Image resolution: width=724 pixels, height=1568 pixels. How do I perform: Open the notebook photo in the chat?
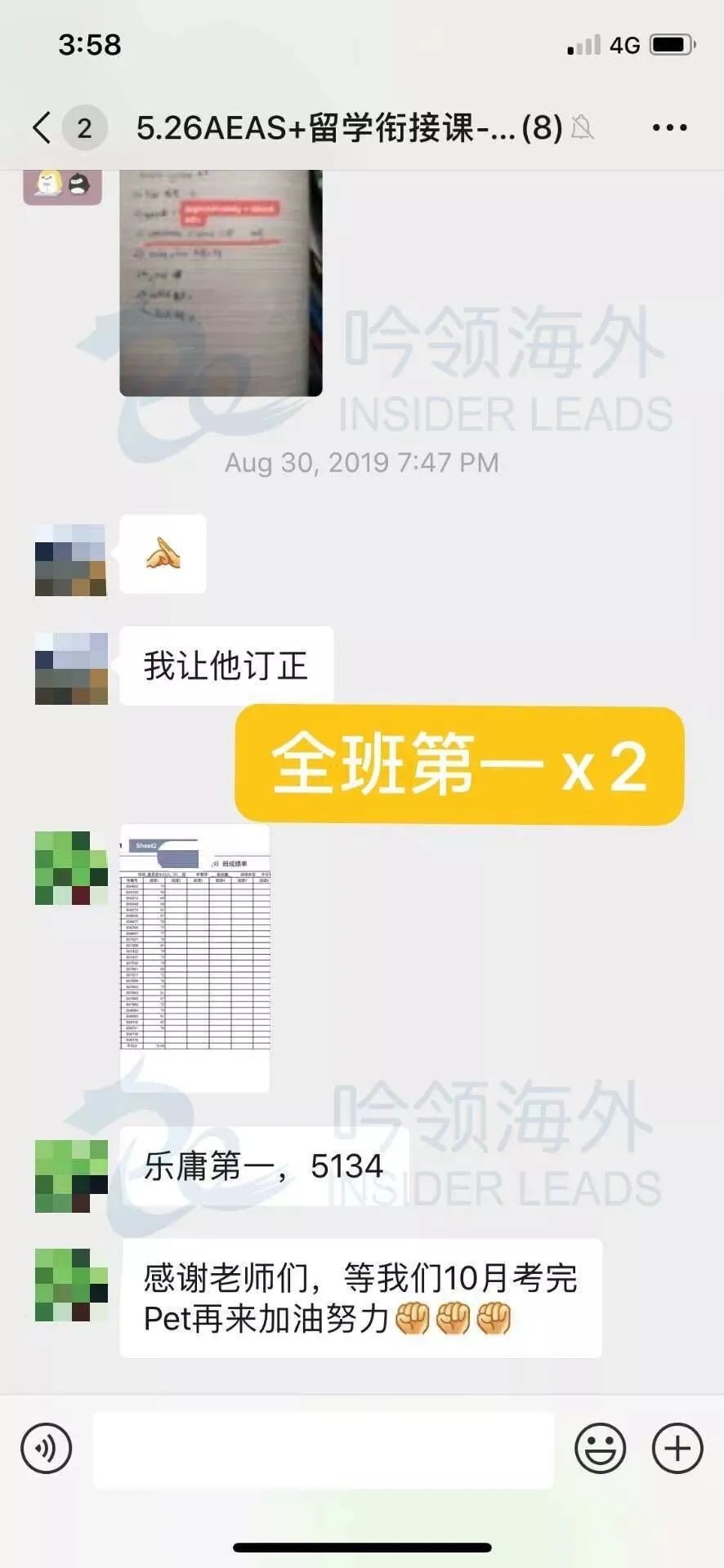coord(221,282)
